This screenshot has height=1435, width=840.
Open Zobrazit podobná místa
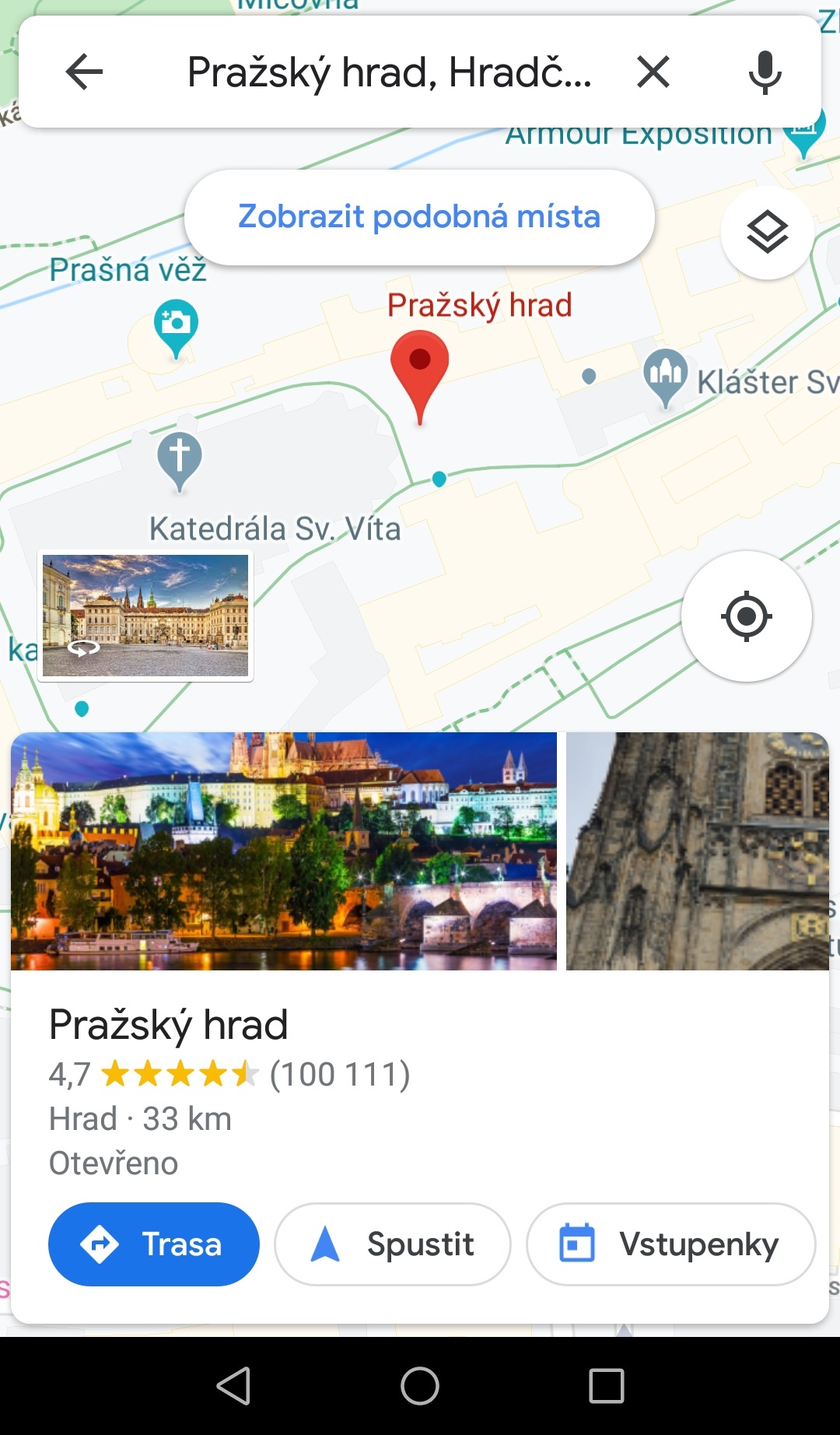click(x=419, y=217)
